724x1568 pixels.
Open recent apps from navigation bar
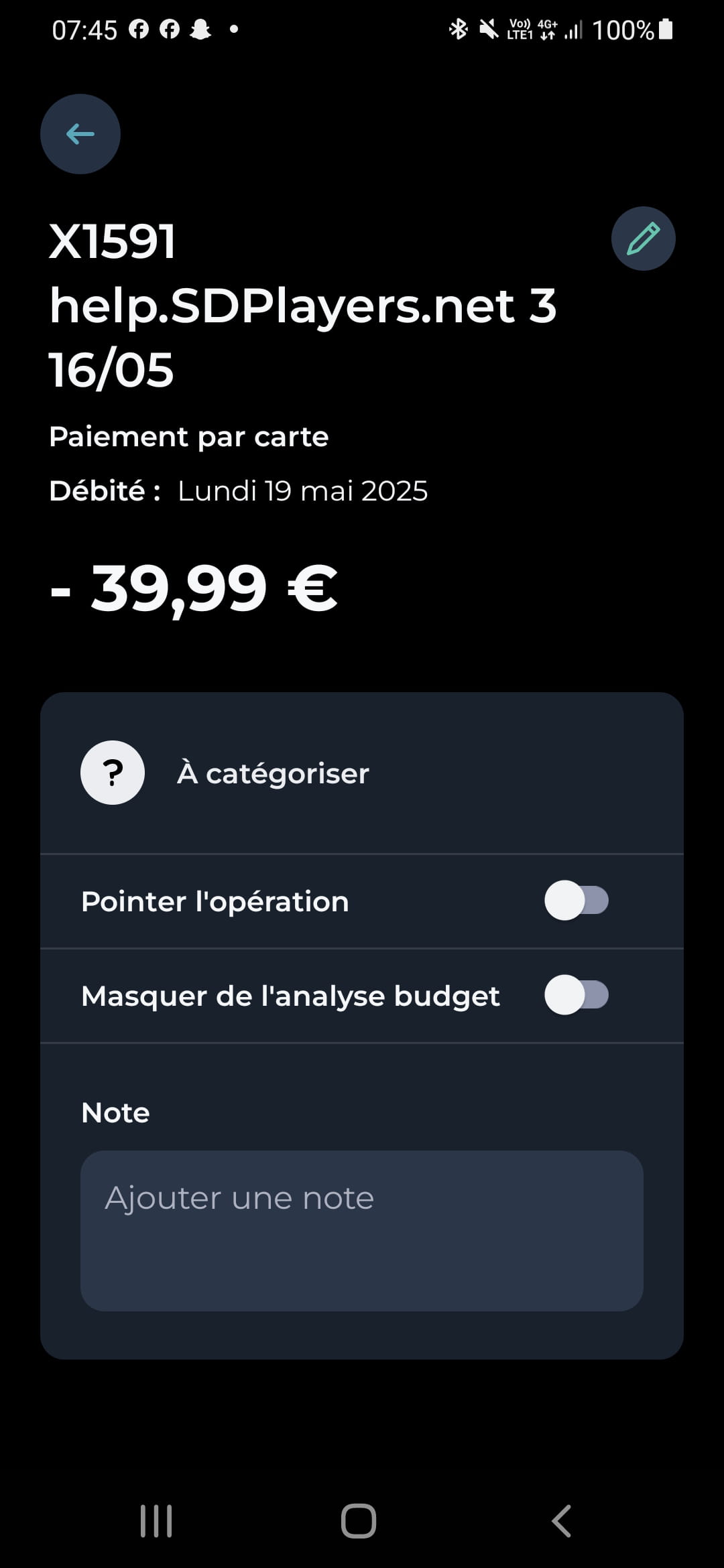tap(156, 1520)
